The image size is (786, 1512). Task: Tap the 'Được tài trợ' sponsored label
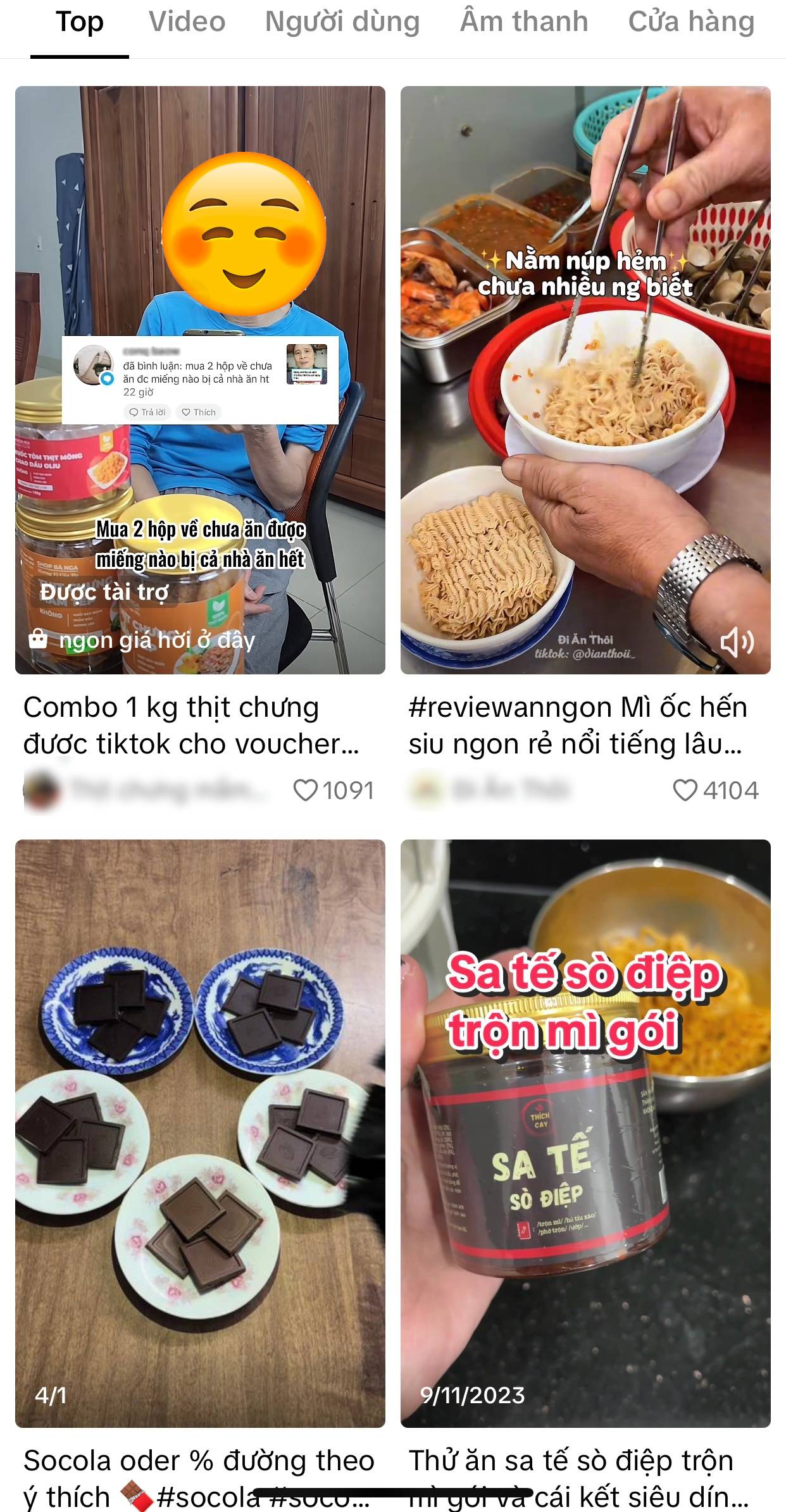pyautogui.click(x=104, y=592)
